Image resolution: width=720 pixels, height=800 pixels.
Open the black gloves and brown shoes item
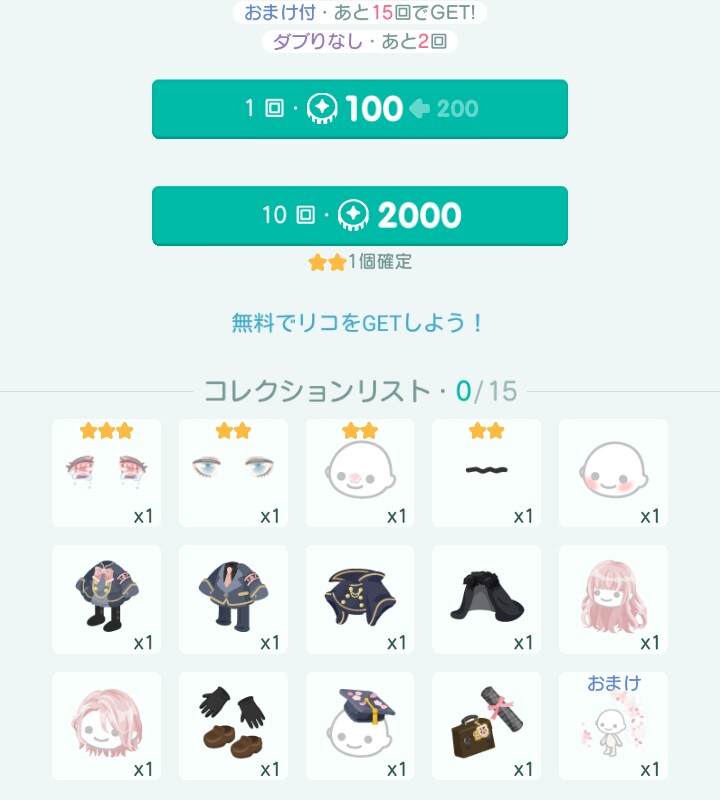[233, 726]
